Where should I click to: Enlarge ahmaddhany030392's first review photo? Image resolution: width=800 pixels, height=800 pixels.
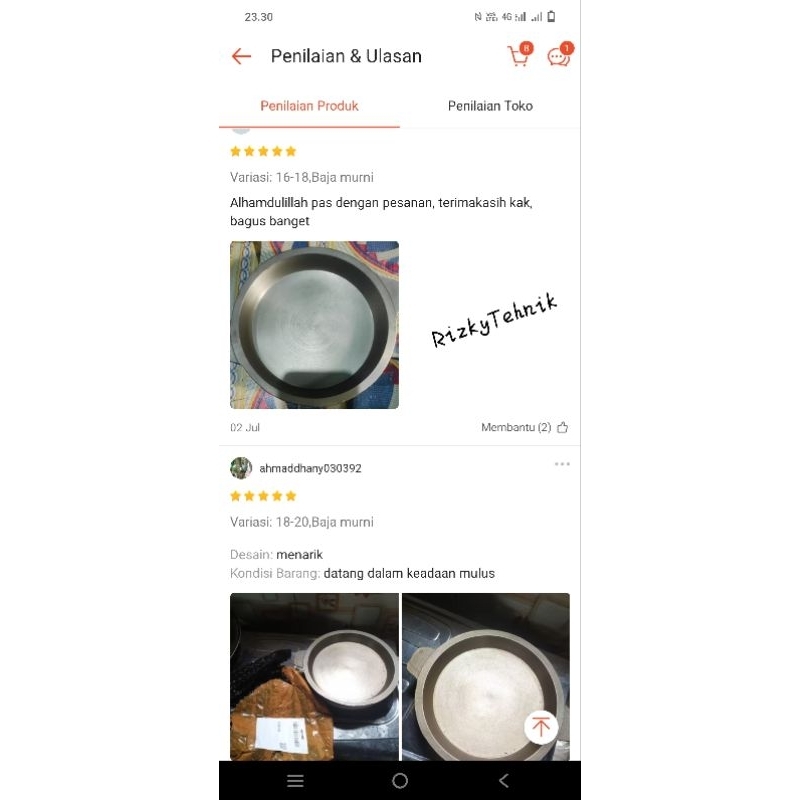click(314, 677)
